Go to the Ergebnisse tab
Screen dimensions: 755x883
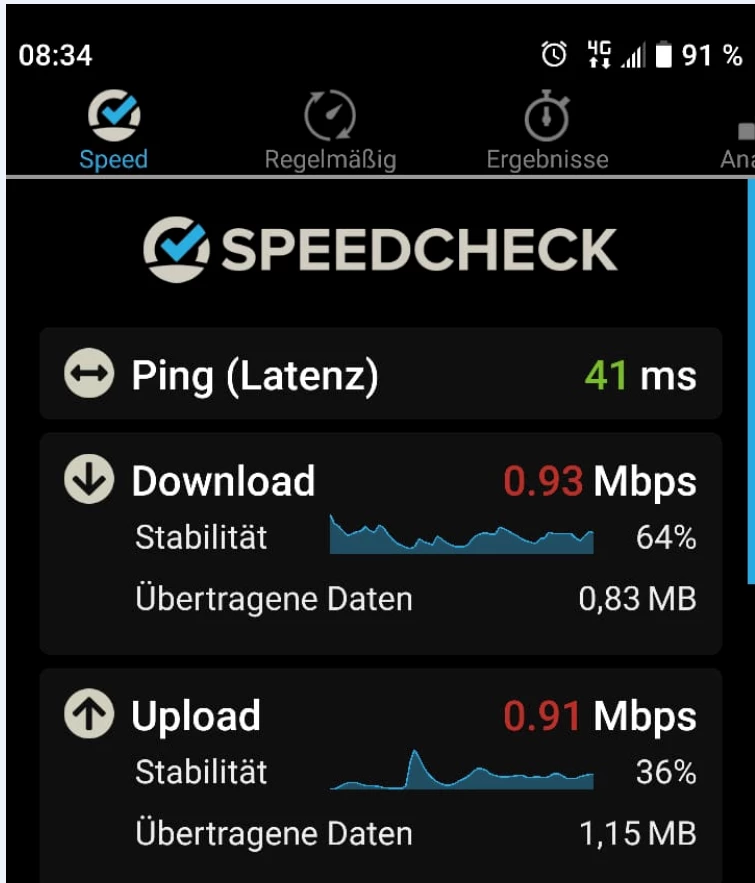tap(547, 132)
